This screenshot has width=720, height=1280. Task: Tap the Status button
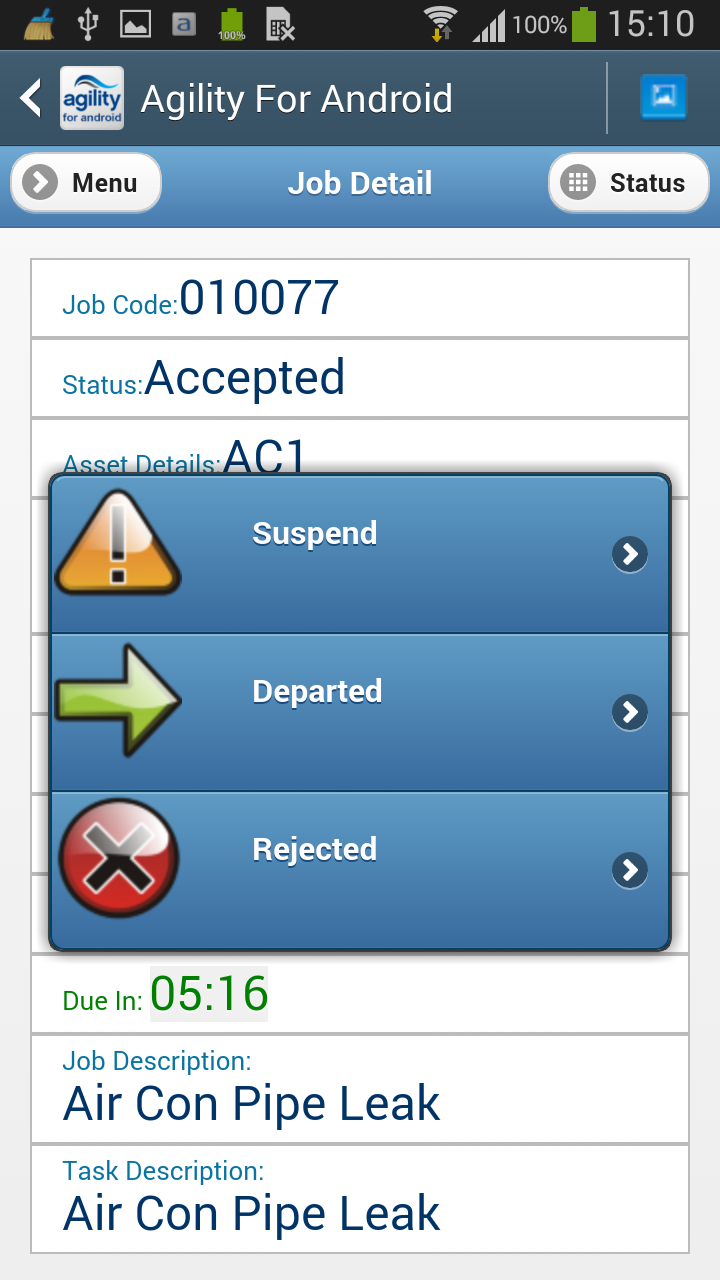click(x=629, y=183)
